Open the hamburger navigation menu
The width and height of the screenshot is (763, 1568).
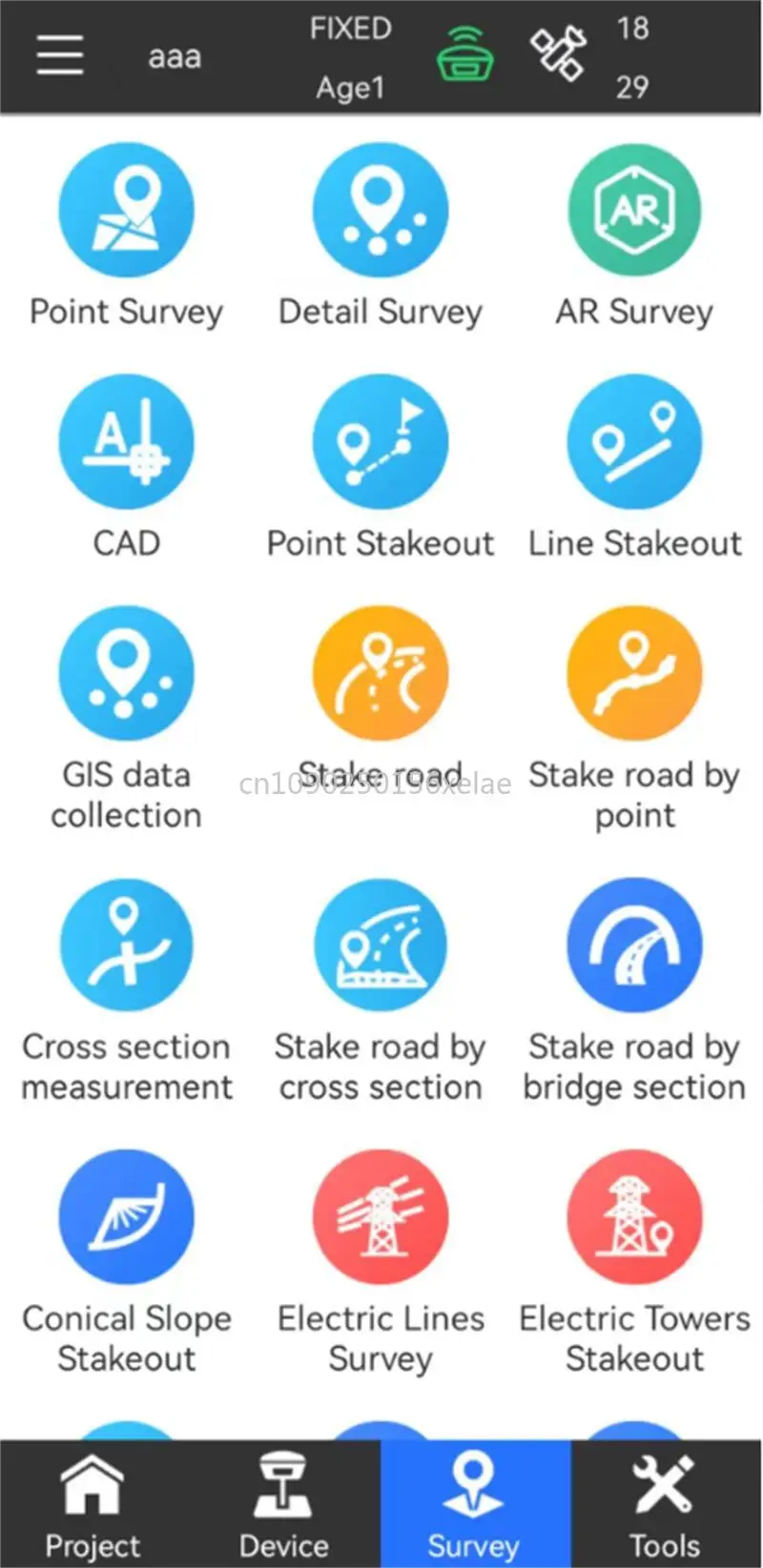pyautogui.click(x=59, y=55)
